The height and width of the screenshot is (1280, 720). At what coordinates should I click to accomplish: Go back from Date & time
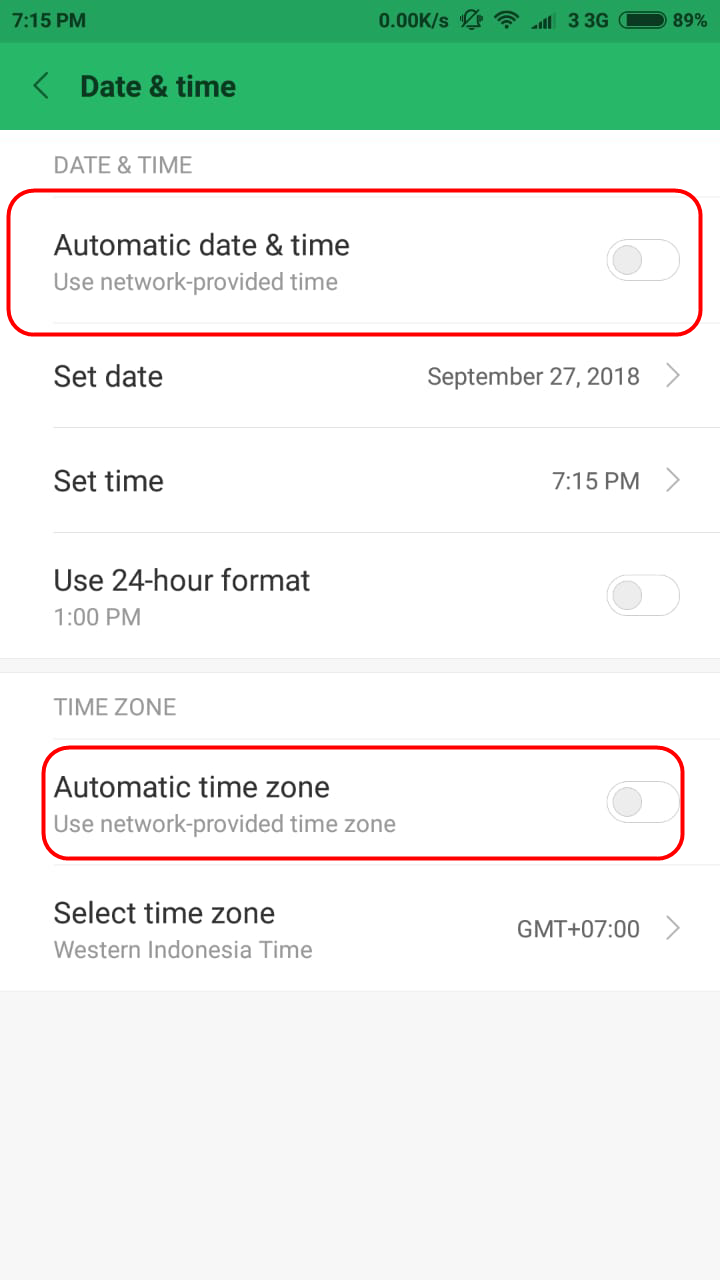[41, 86]
